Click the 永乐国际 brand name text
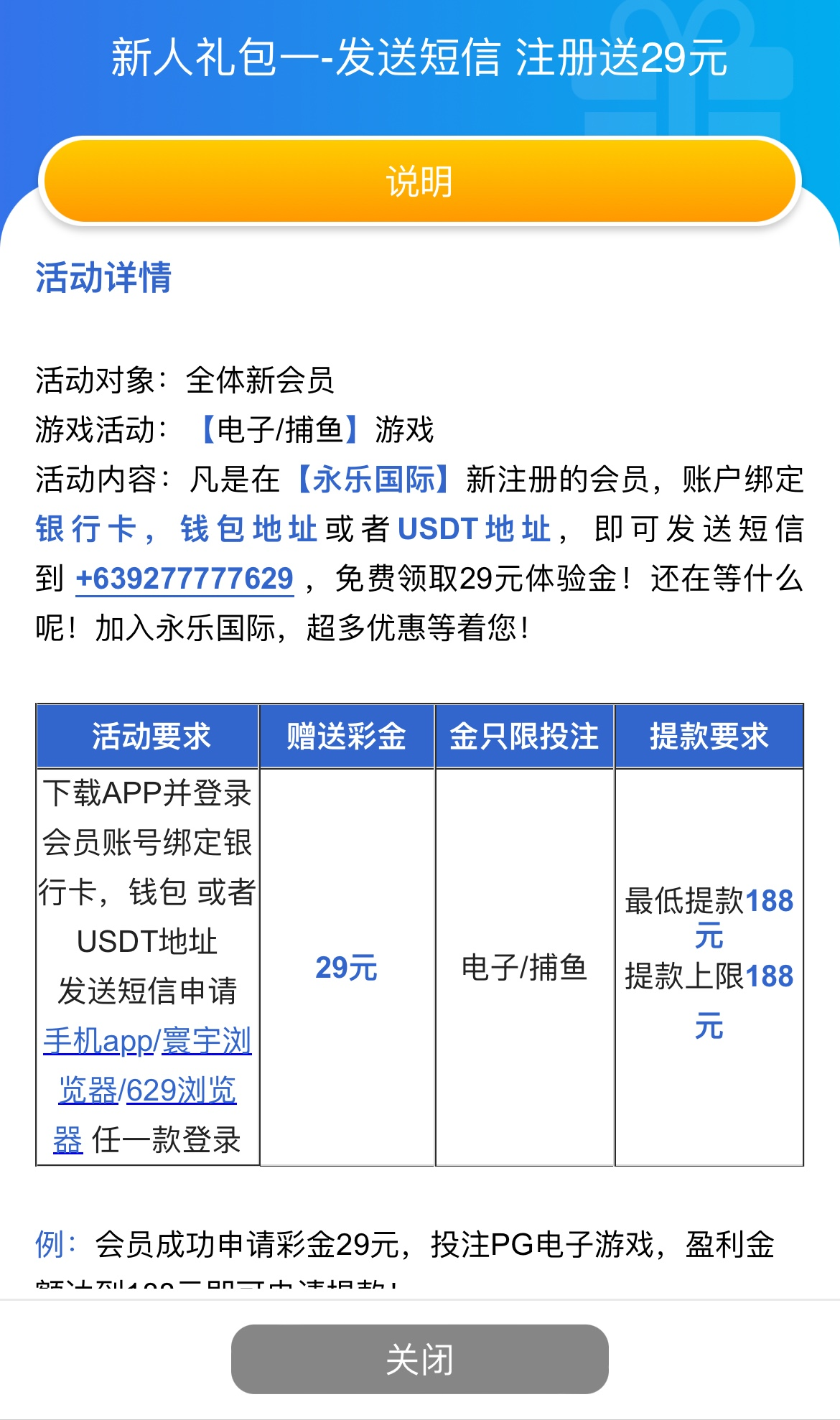Screen dimensions: 840x1420 375,478
